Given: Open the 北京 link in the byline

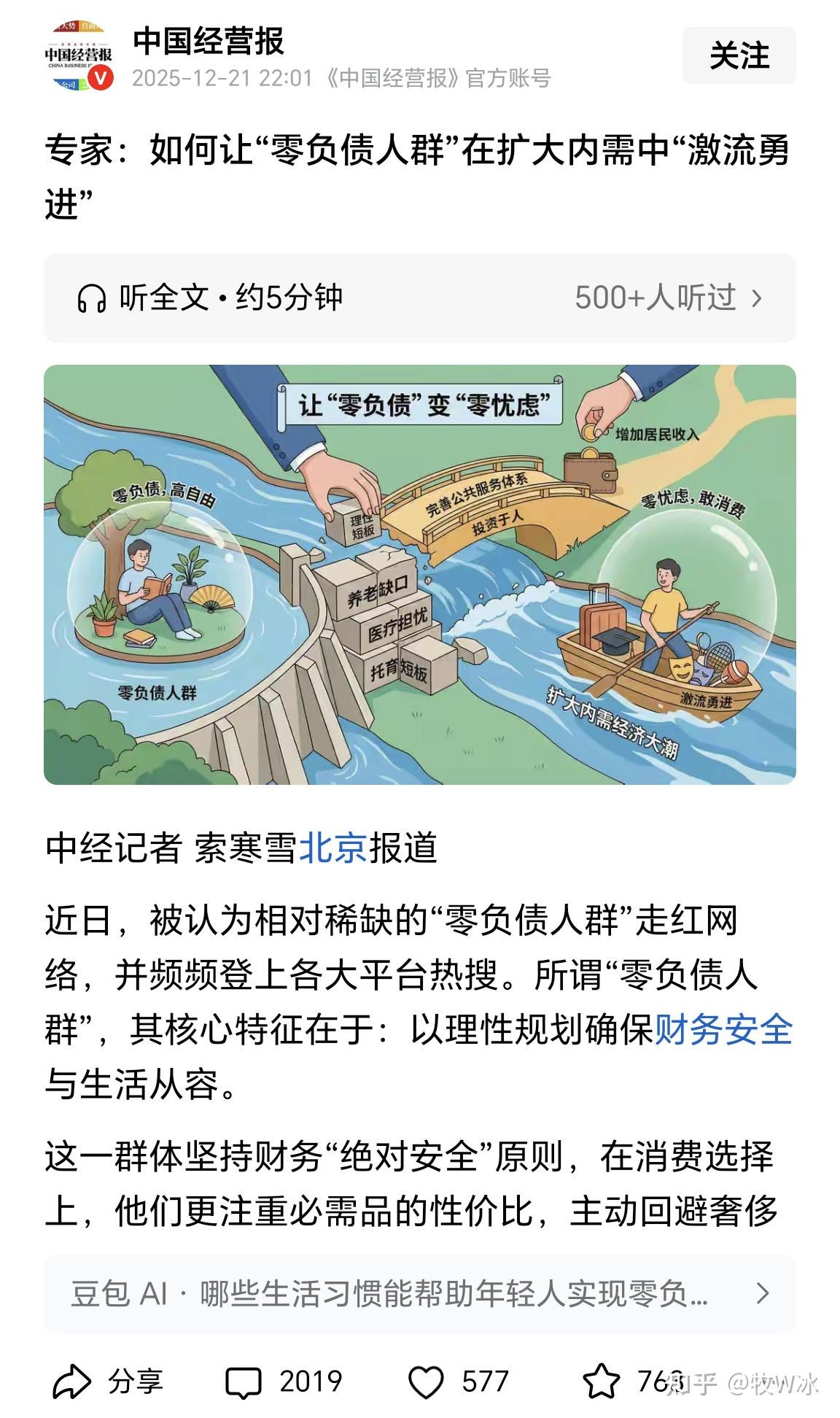Looking at the screenshot, I should pyautogui.click(x=332, y=848).
